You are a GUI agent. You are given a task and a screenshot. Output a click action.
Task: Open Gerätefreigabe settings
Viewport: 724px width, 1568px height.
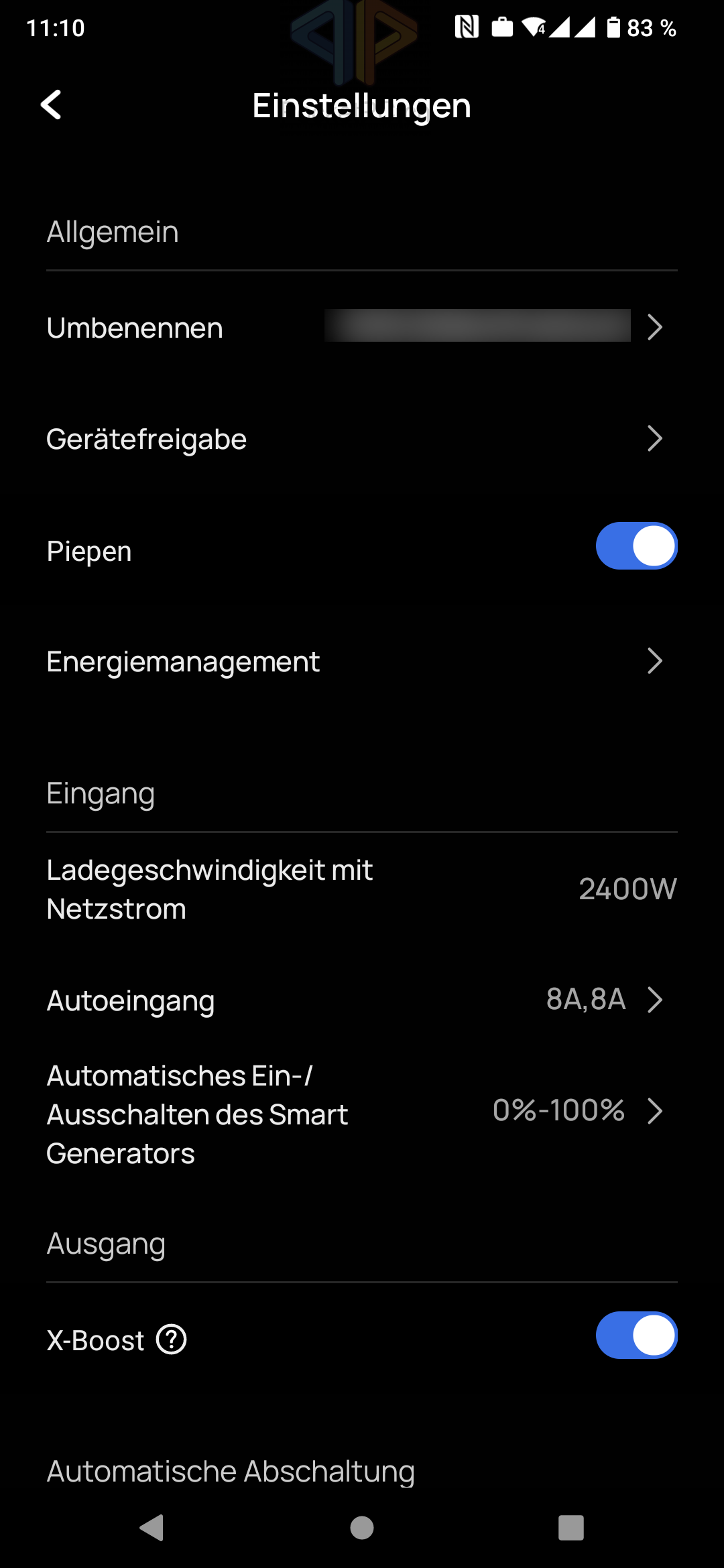coord(362,440)
